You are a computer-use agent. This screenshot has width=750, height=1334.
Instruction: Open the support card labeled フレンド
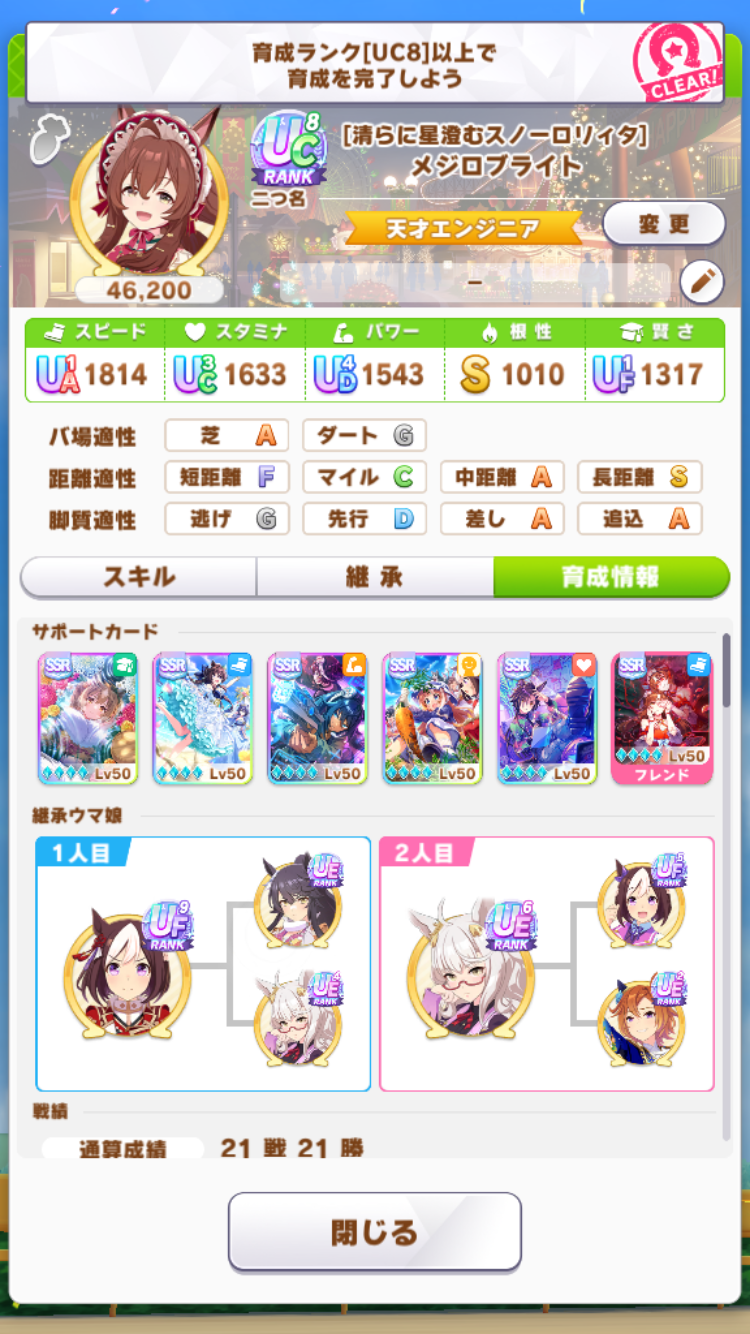click(662, 717)
